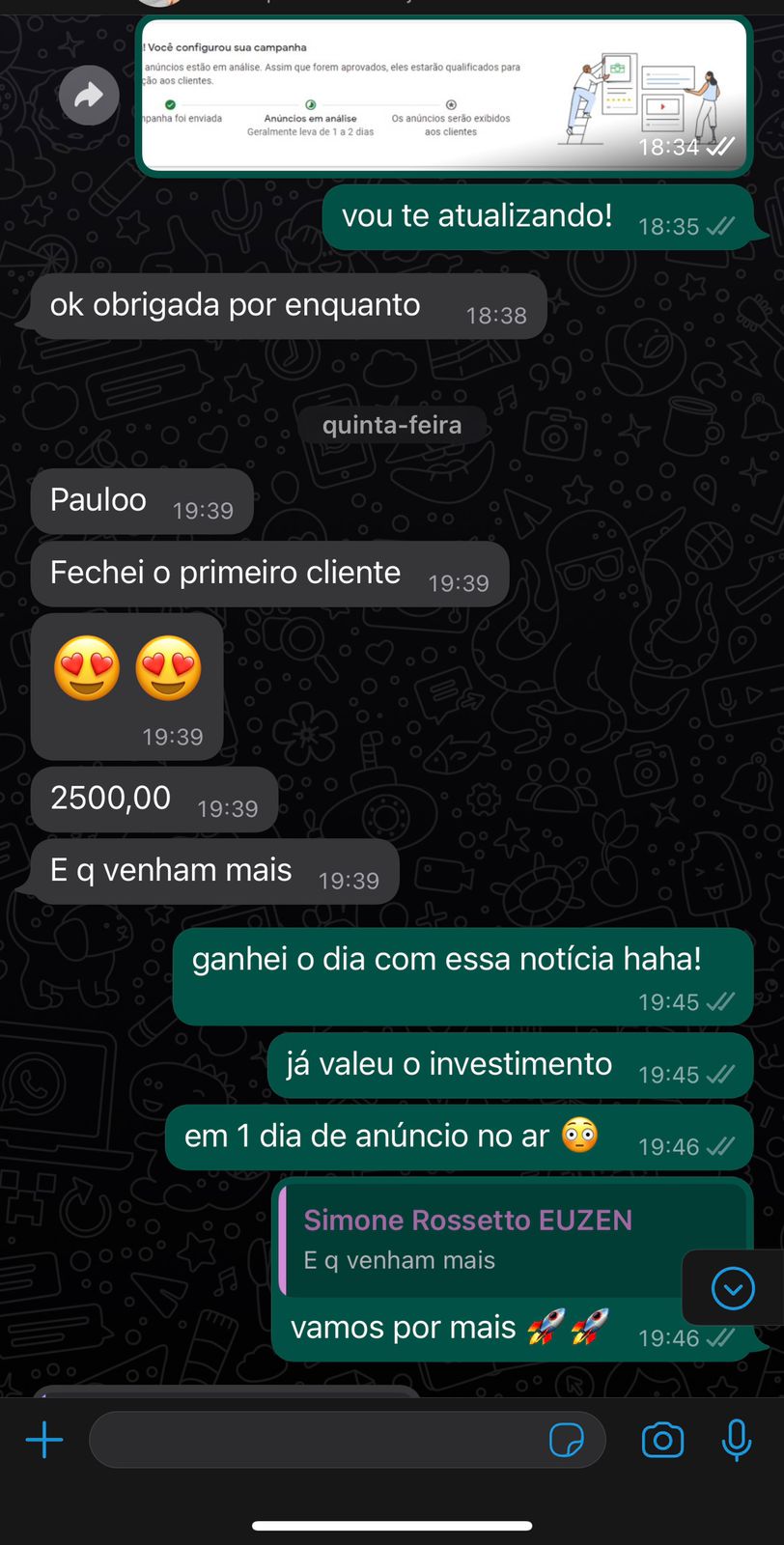This screenshot has height=1545, width=784.
Task: Focus the message text field
Action: click(x=319, y=1440)
